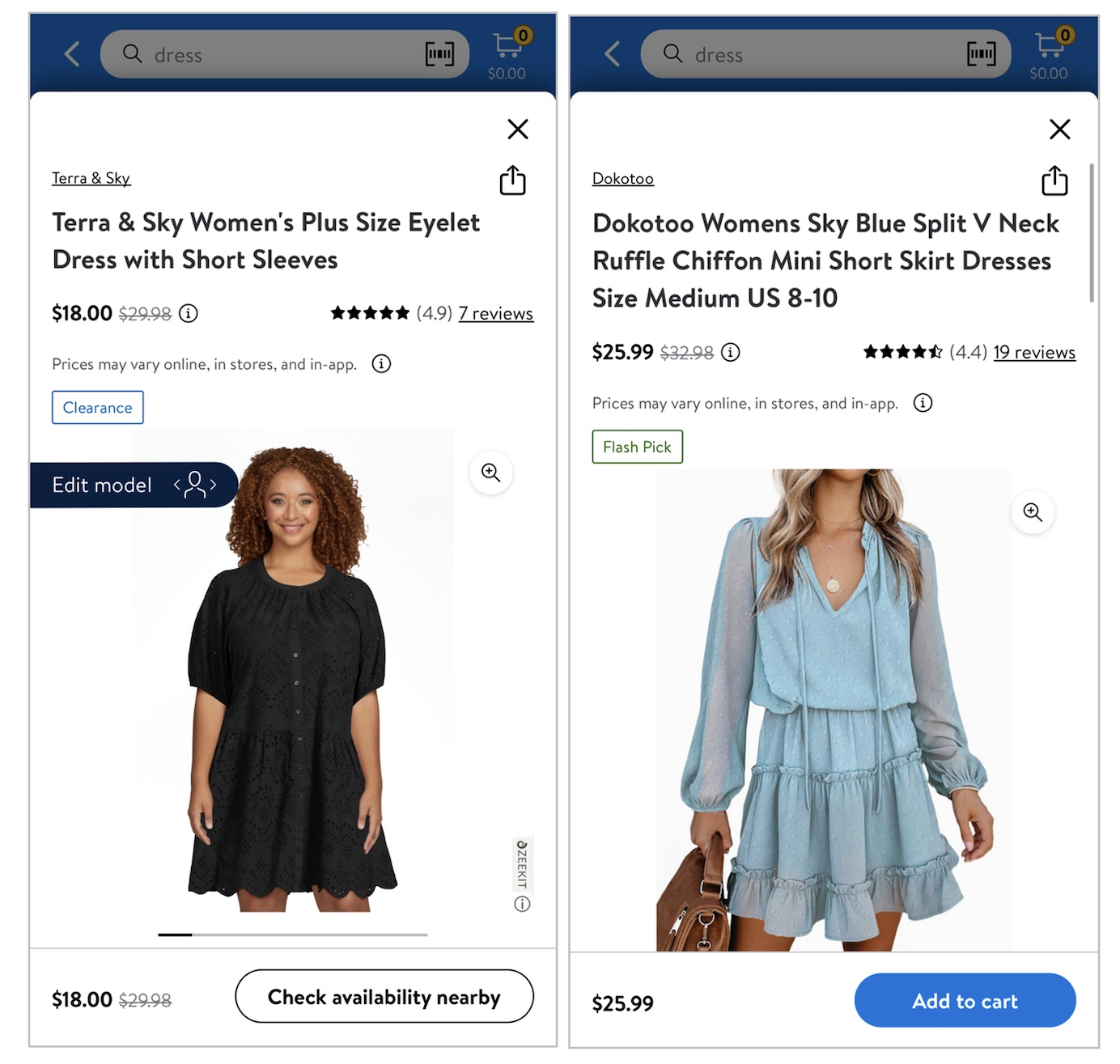Open the Zeekit info icon
This screenshot has height=1064, width=1120.
click(522, 904)
